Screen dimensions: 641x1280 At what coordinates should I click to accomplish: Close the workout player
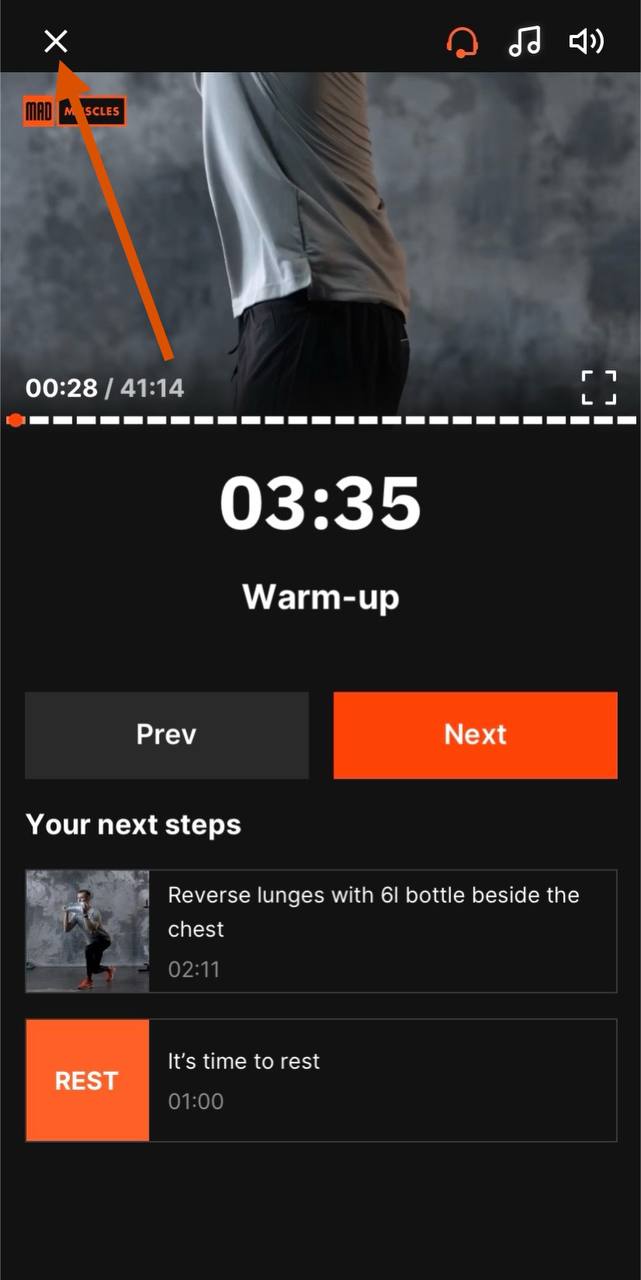[56, 41]
